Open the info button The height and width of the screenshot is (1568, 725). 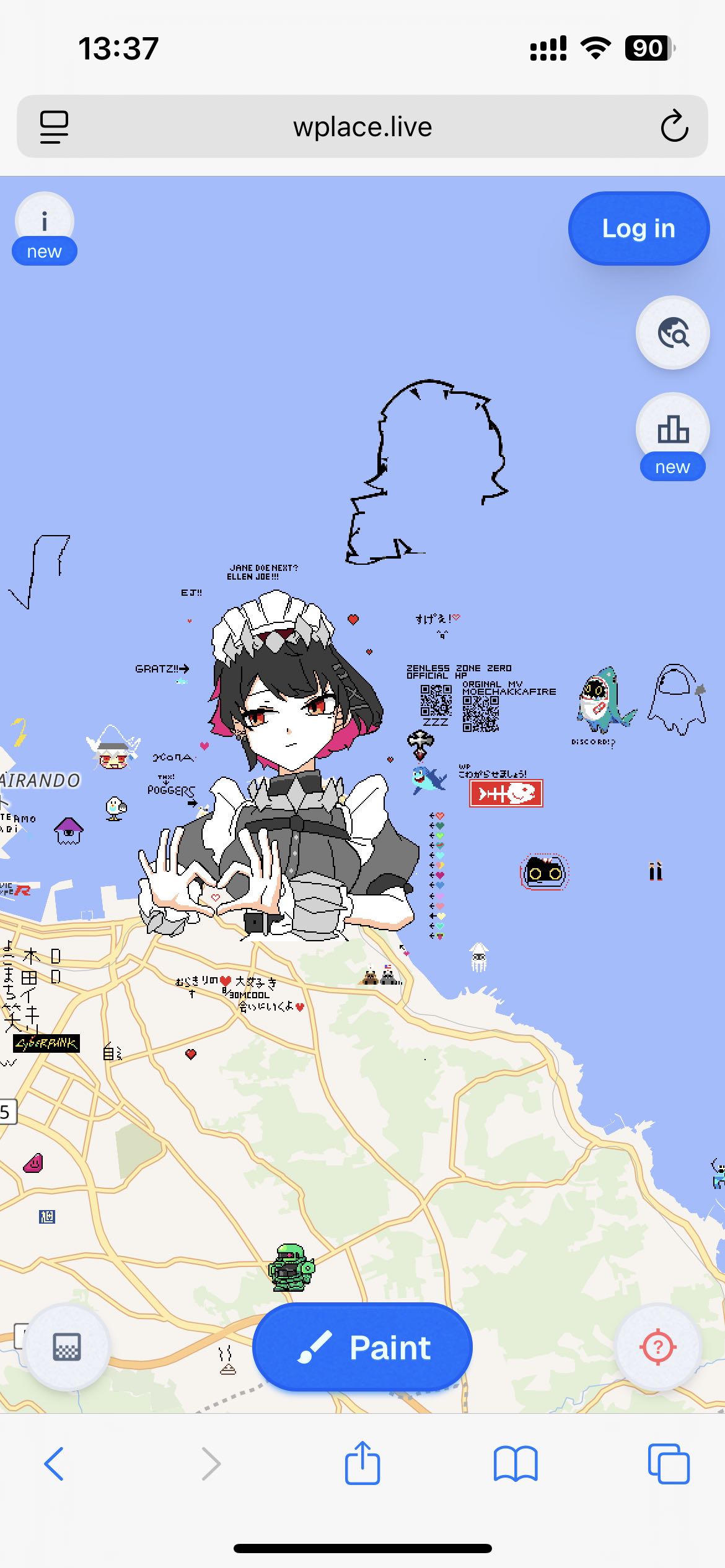(x=44, y=221)
